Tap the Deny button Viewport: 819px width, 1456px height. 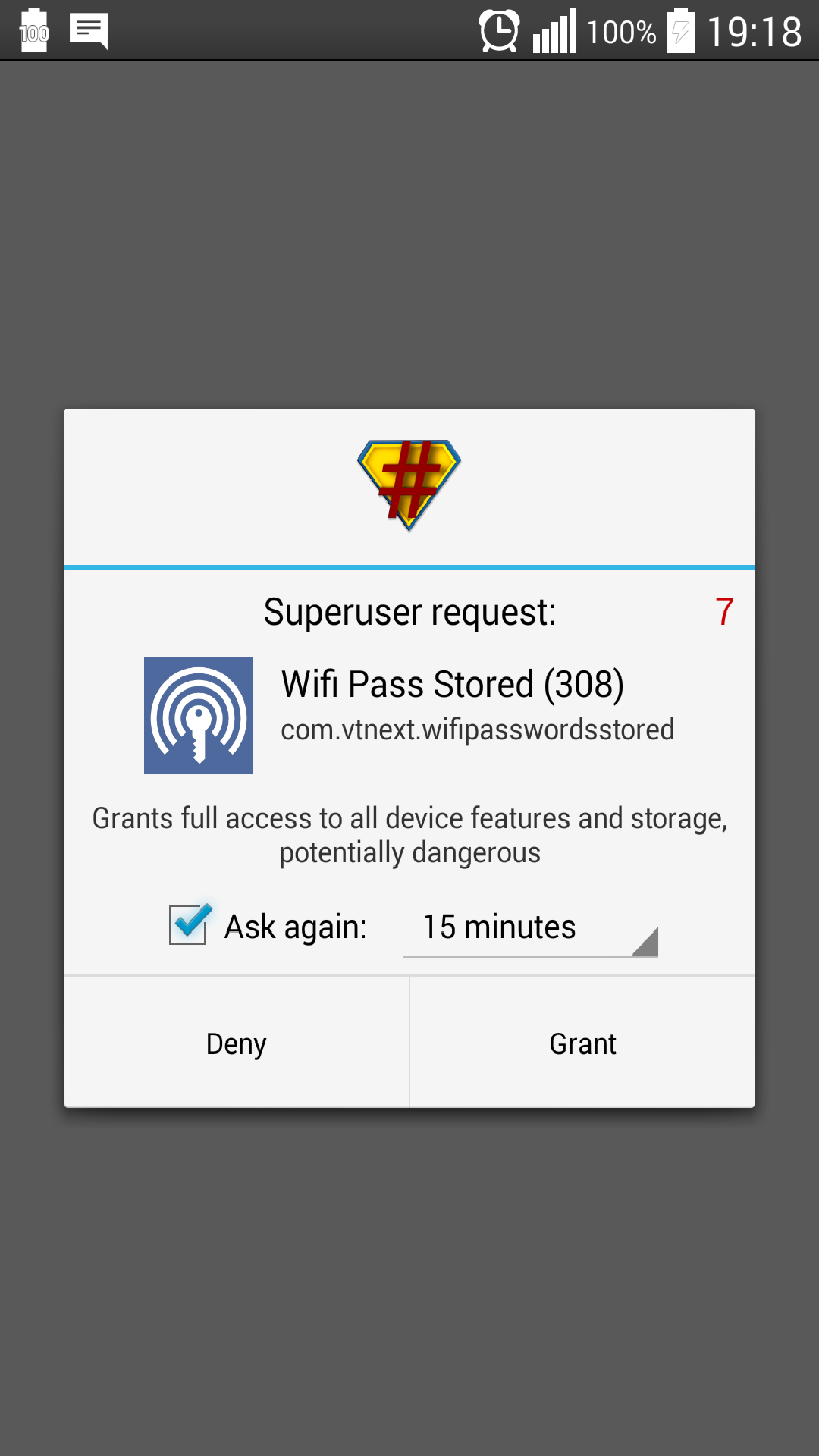coord(236,1043)
